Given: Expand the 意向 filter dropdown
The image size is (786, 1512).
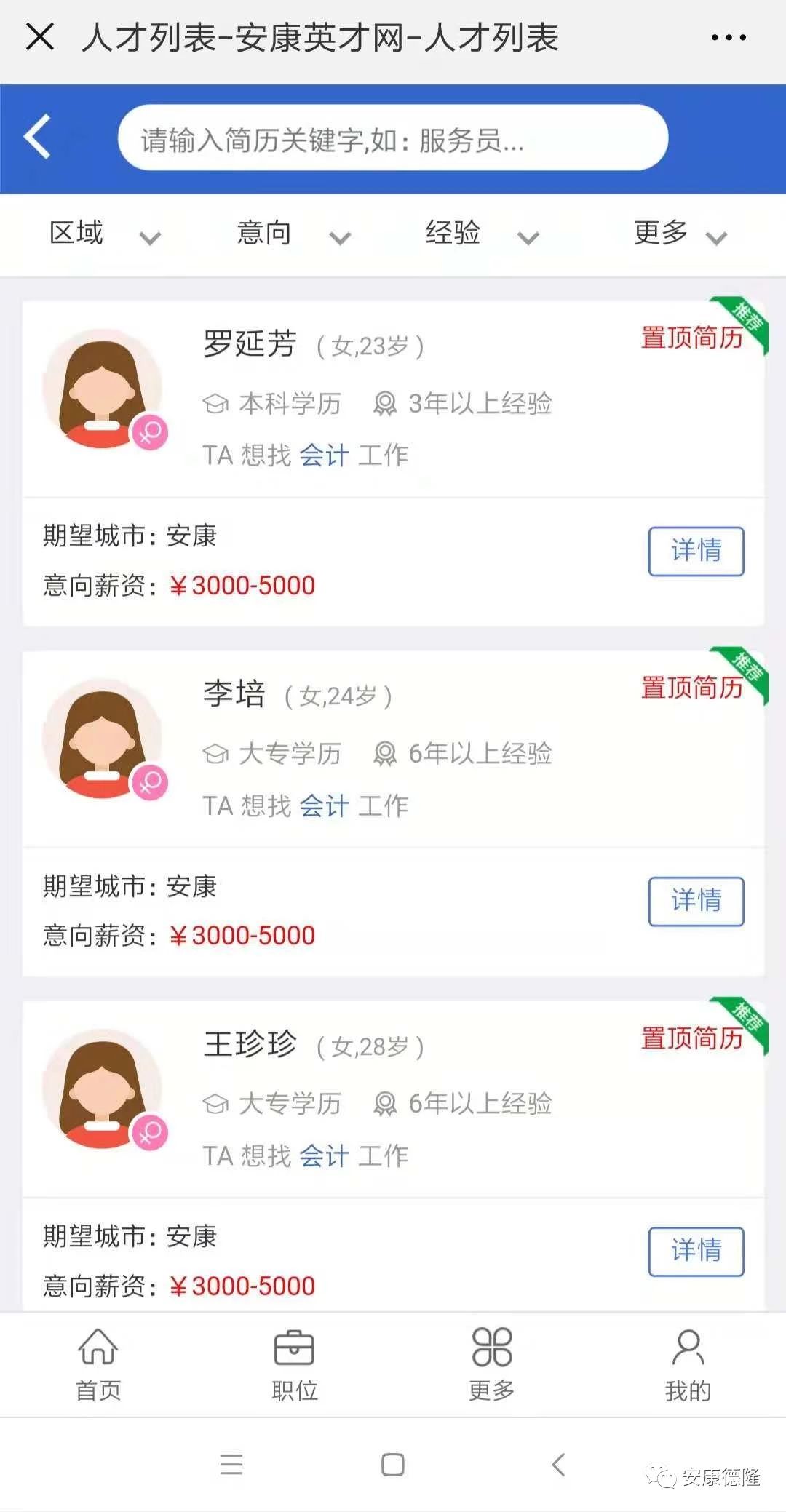Looking at the screenshot, I should tap(293, 234).
